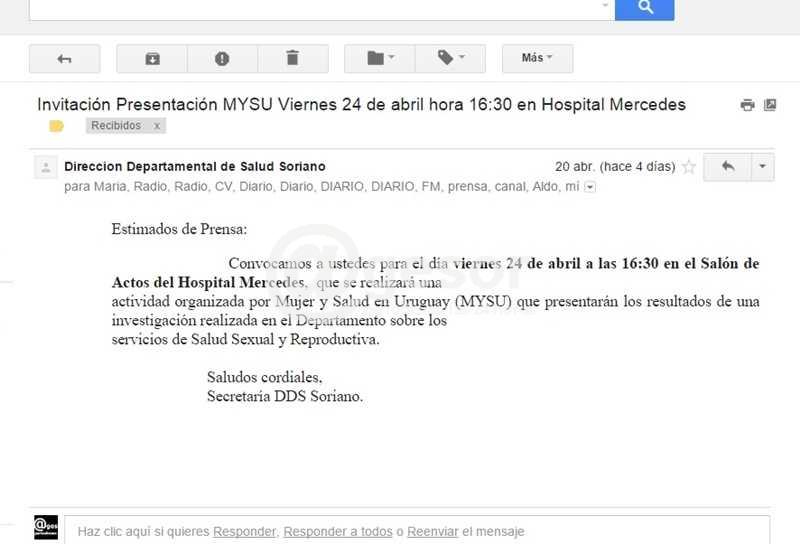Screen dimensions: 800x544
Task: Print the whole conversation
Action: point(747,105)
